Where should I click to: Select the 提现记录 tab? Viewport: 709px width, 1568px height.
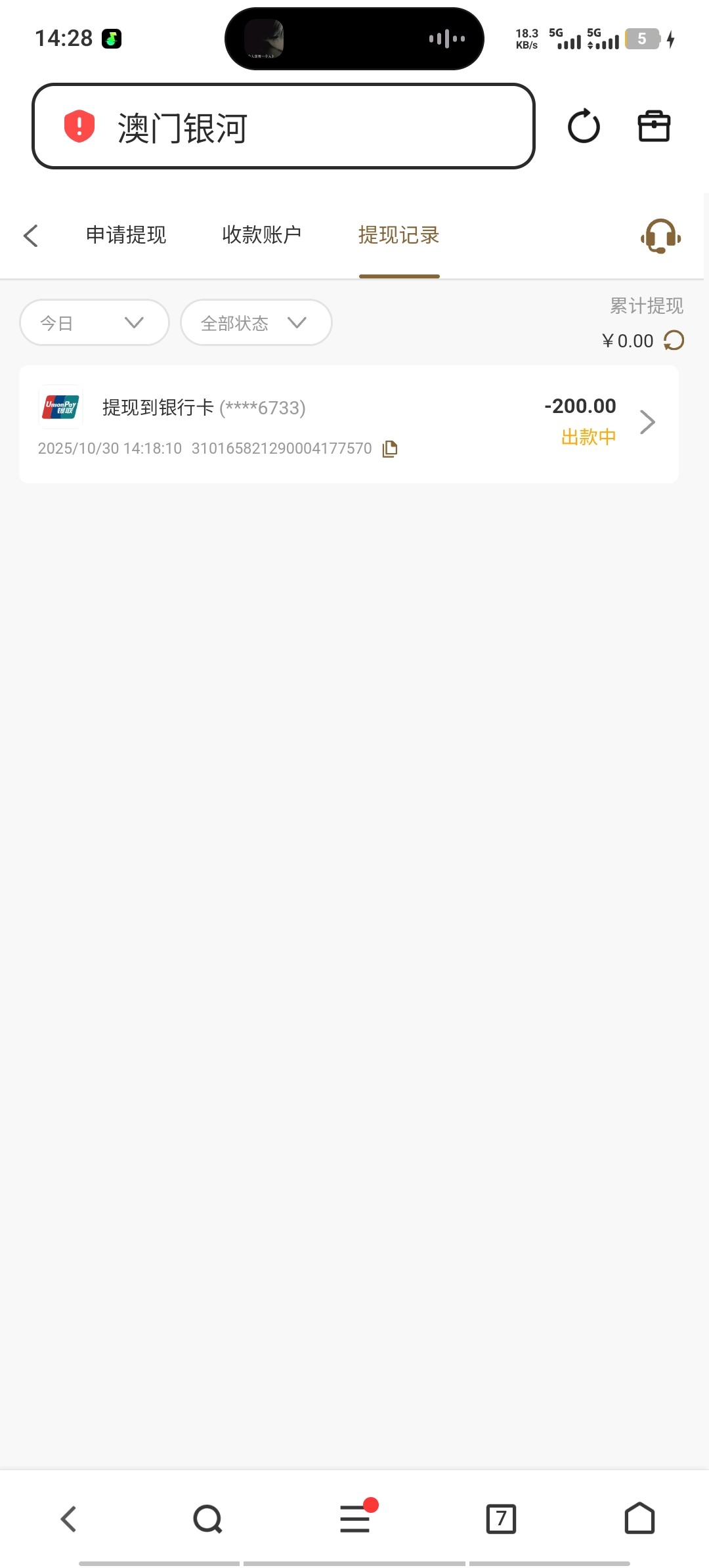click(398, 235)
